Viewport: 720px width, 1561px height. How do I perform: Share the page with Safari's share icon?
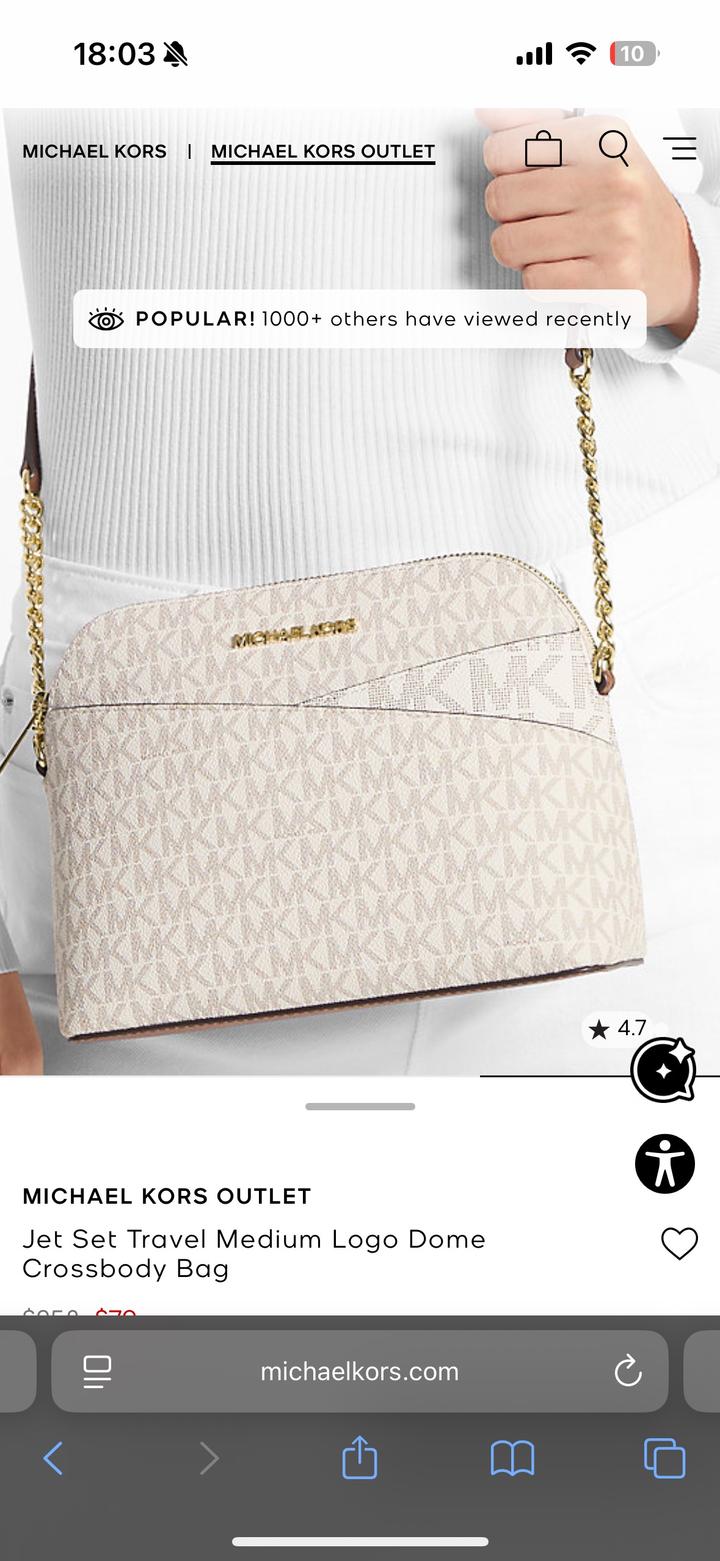click(359, 1458)
